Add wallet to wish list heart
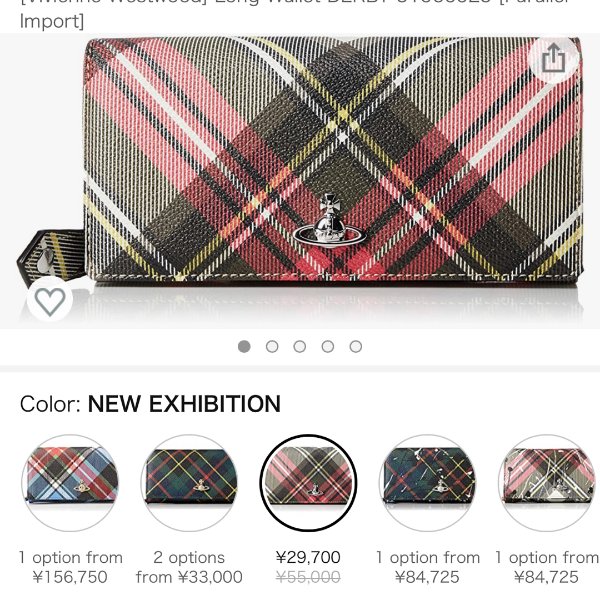The width and height of the screenshot is (600, 600). click(x=49, y=299)
